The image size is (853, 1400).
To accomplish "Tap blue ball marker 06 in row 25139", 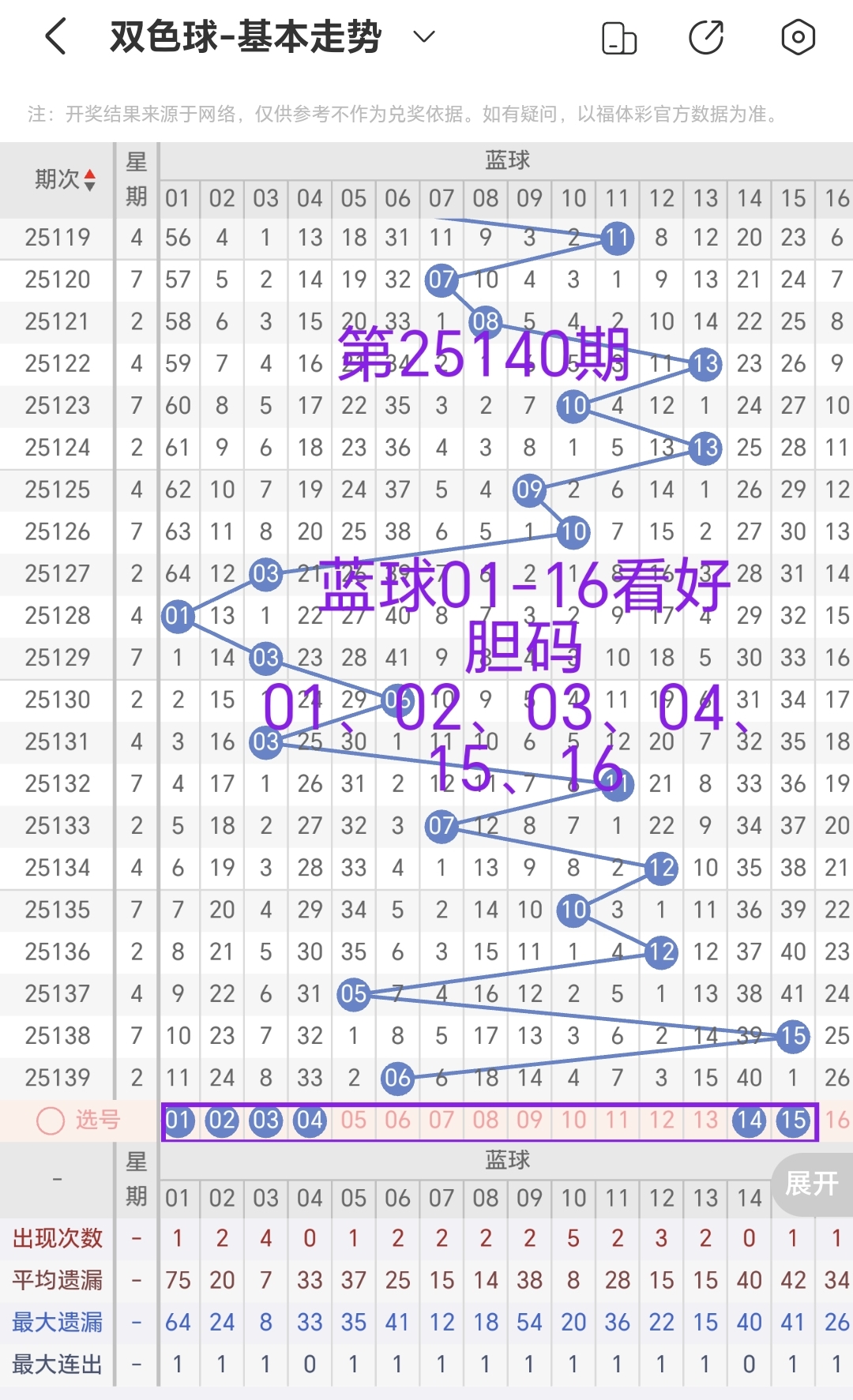I will point(398,1078).
